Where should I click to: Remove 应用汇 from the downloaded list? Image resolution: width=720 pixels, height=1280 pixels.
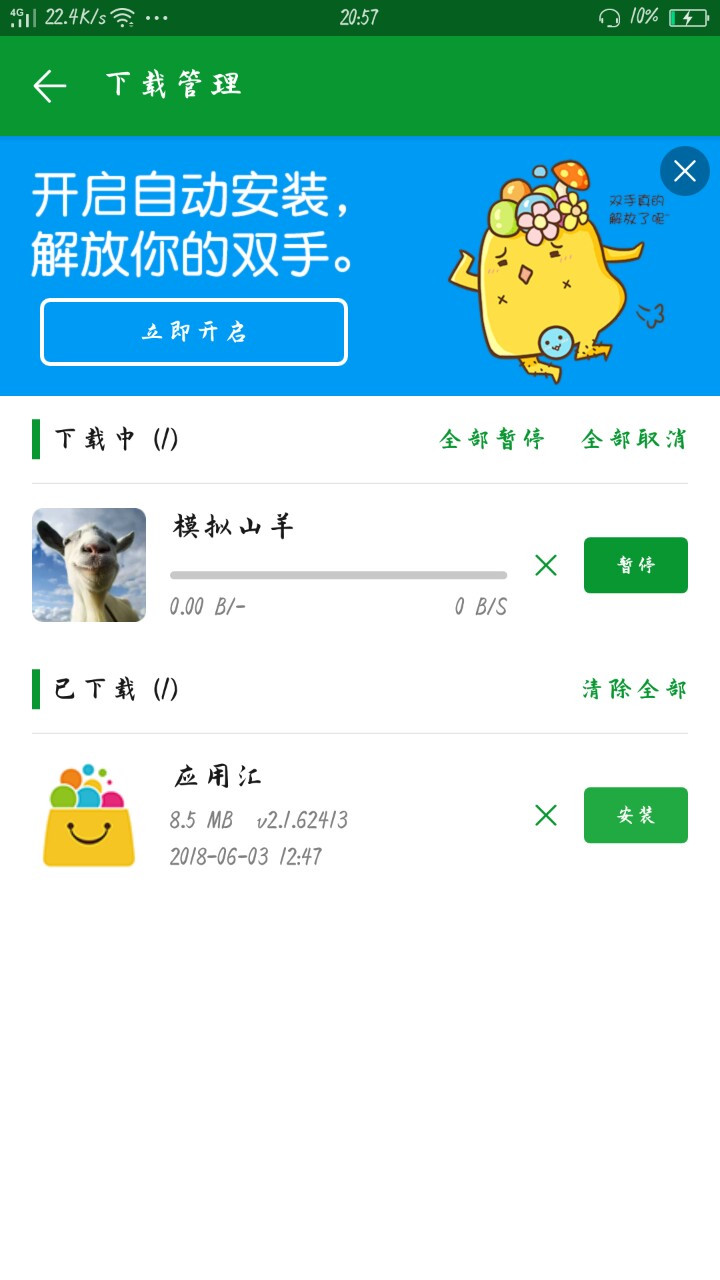(546, 815)
